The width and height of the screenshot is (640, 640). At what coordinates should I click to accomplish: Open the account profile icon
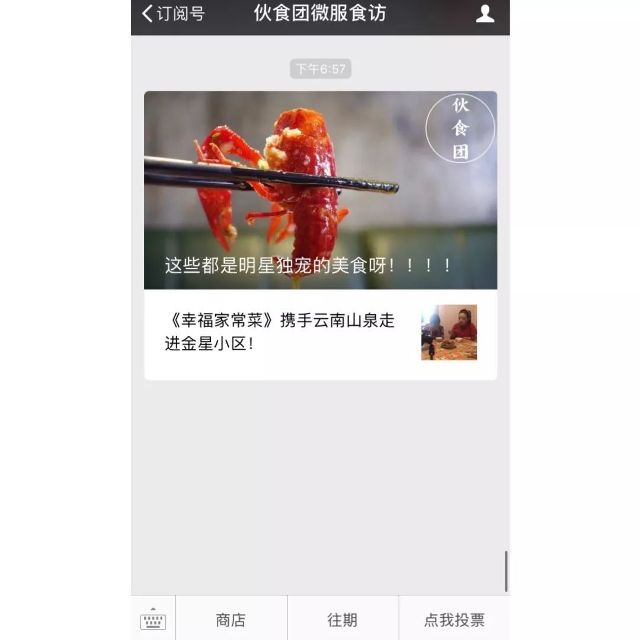pos(485,14)
